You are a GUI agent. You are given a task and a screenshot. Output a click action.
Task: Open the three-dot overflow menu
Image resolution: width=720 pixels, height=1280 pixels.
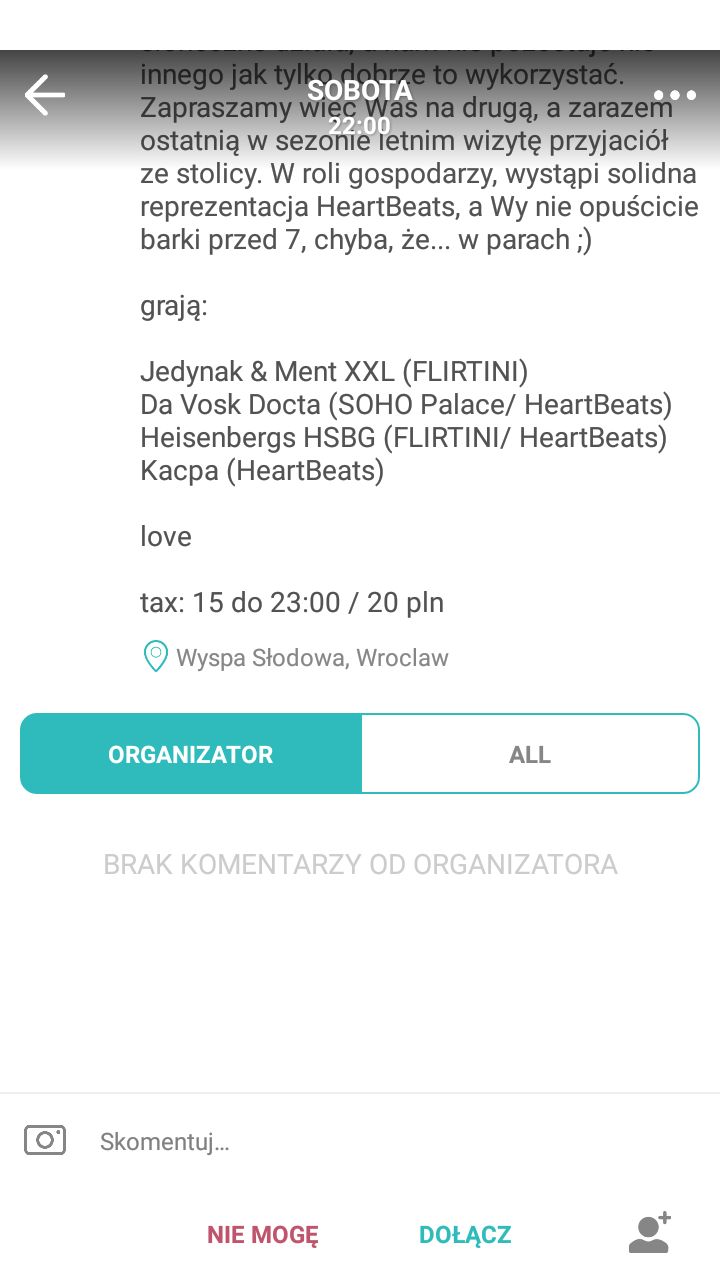click(x=675, y=95)
